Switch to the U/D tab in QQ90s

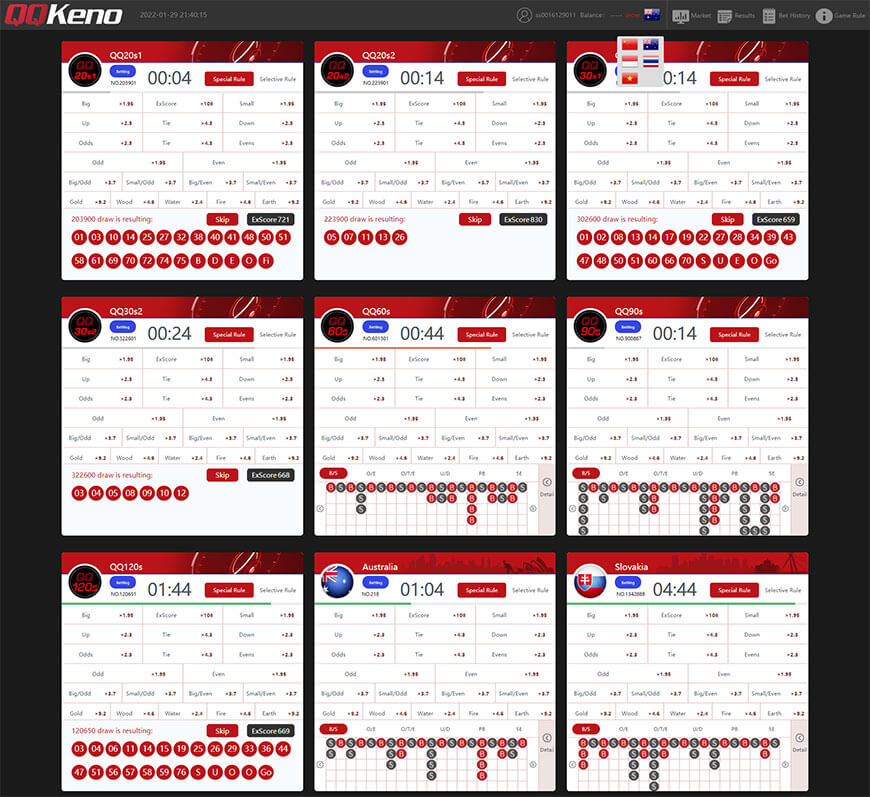(697, 473)
